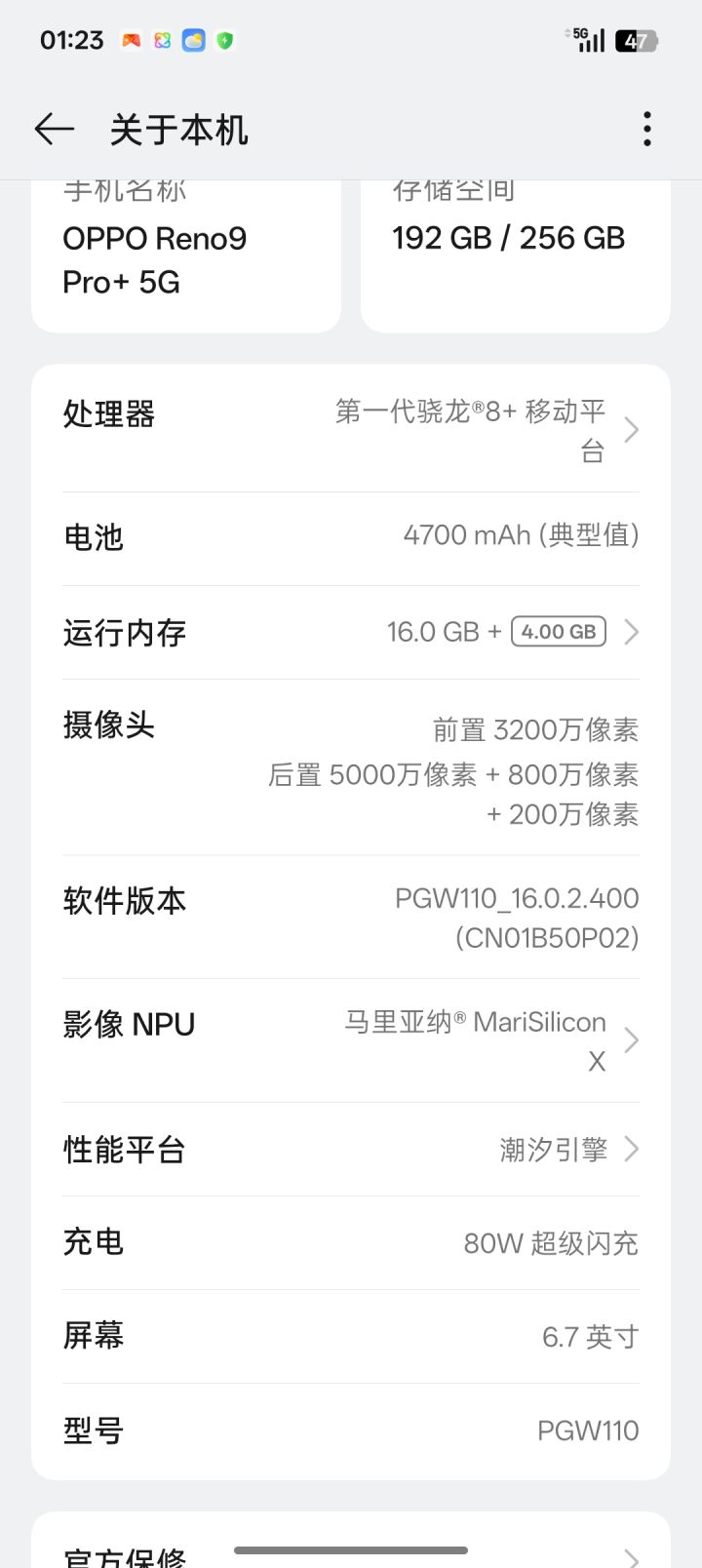Tap the 4.00 GB RAM expansion pill
The width and height of the screenshot is (702, 1568).
coord(557,631)
